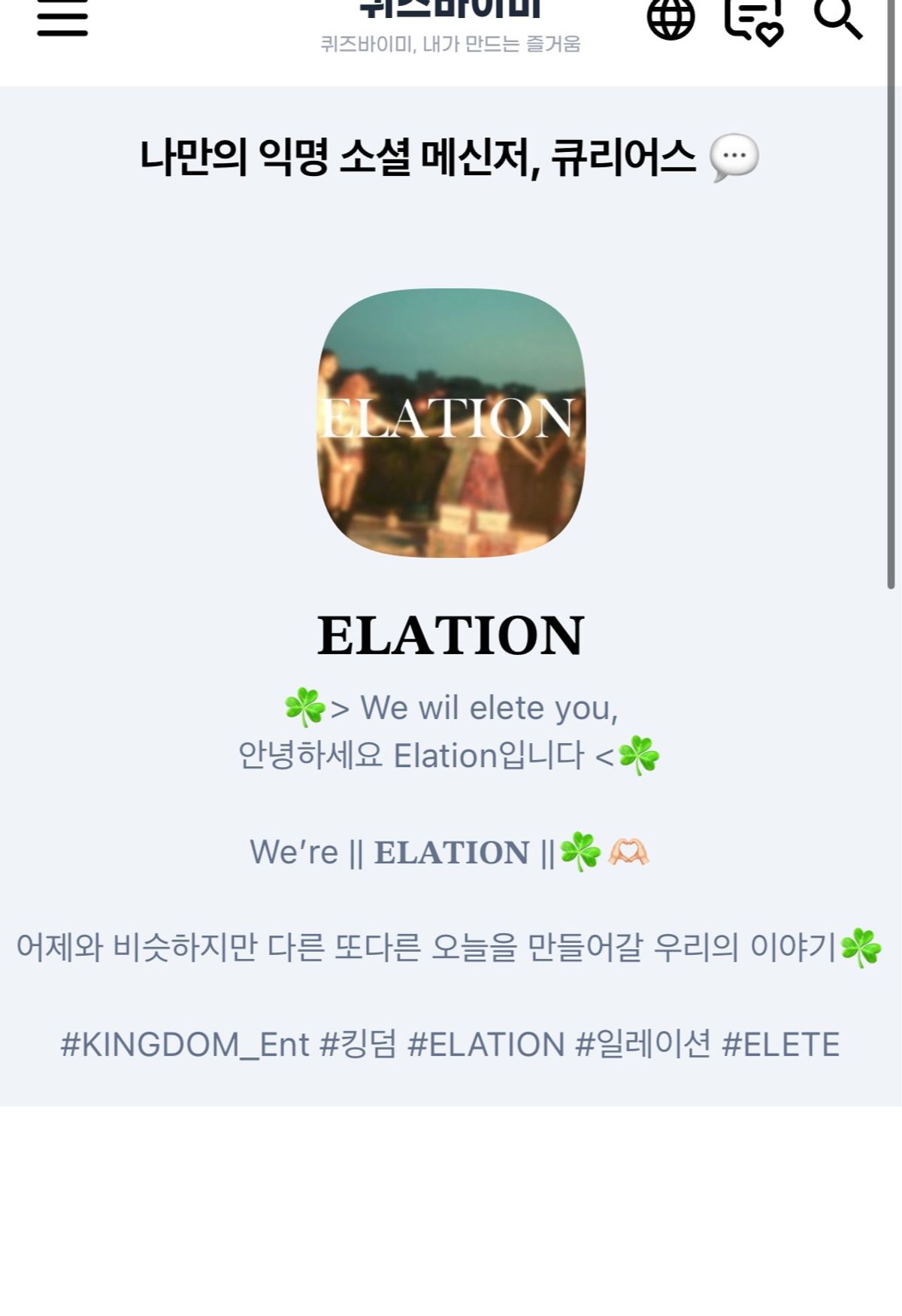Tap the 퀴즈바이미 site title
This screenshot has width=902, height=1316.
click(450, 11)
